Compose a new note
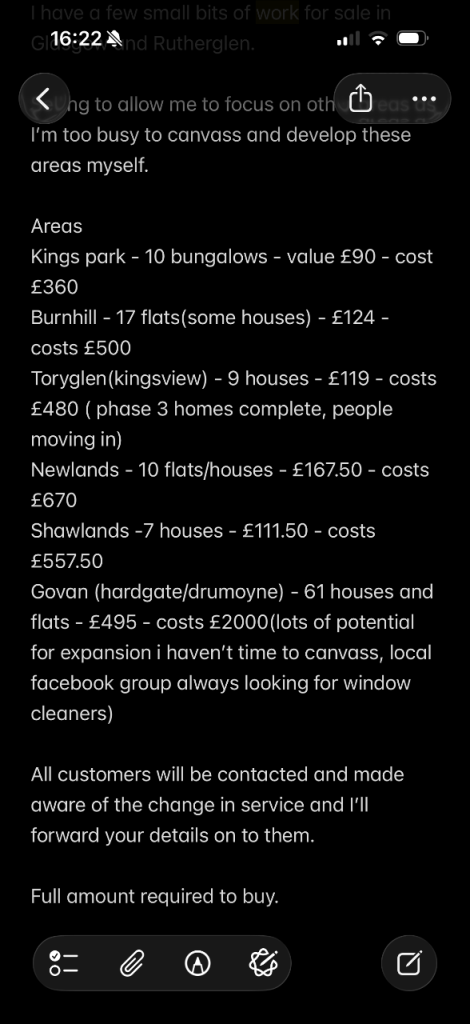 409,963
